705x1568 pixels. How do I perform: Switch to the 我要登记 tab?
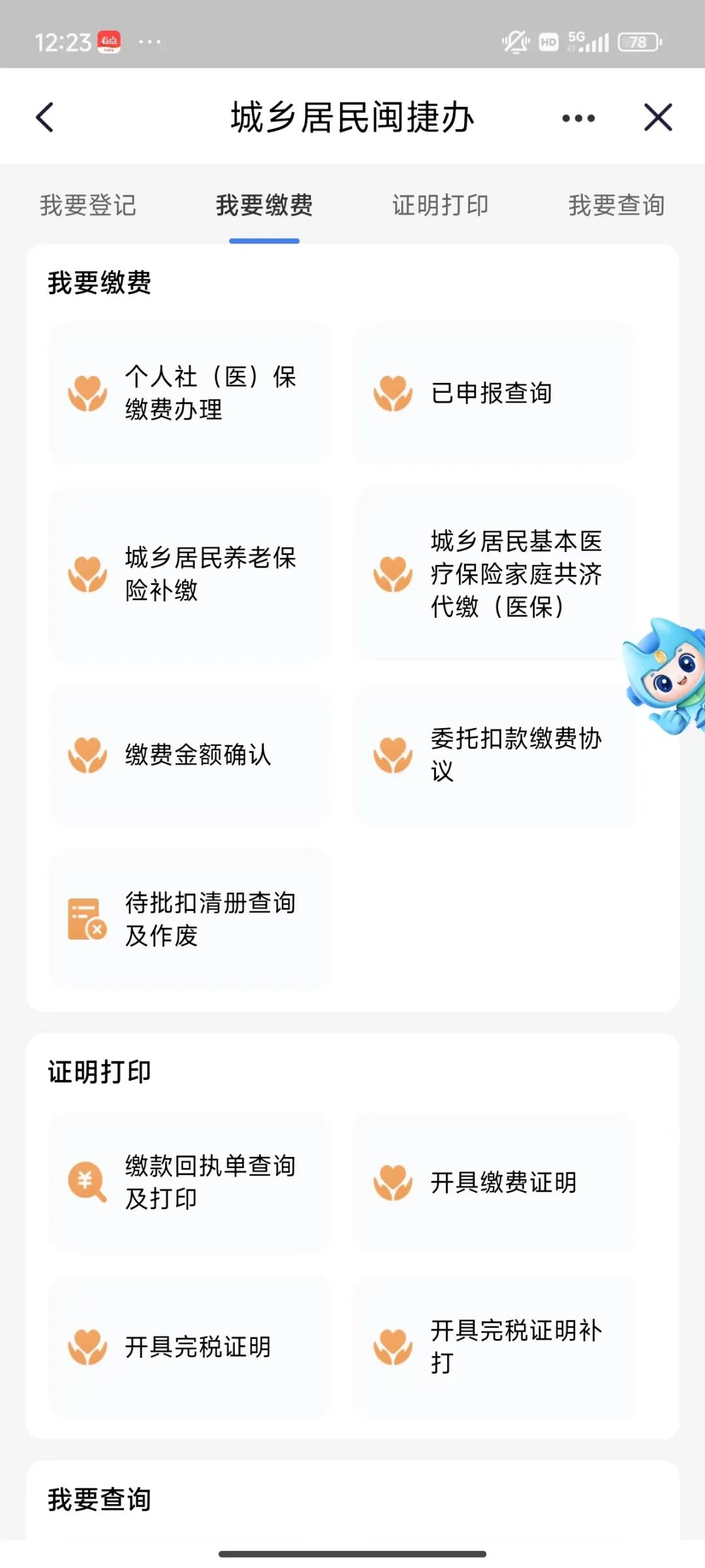click(88, 205)
